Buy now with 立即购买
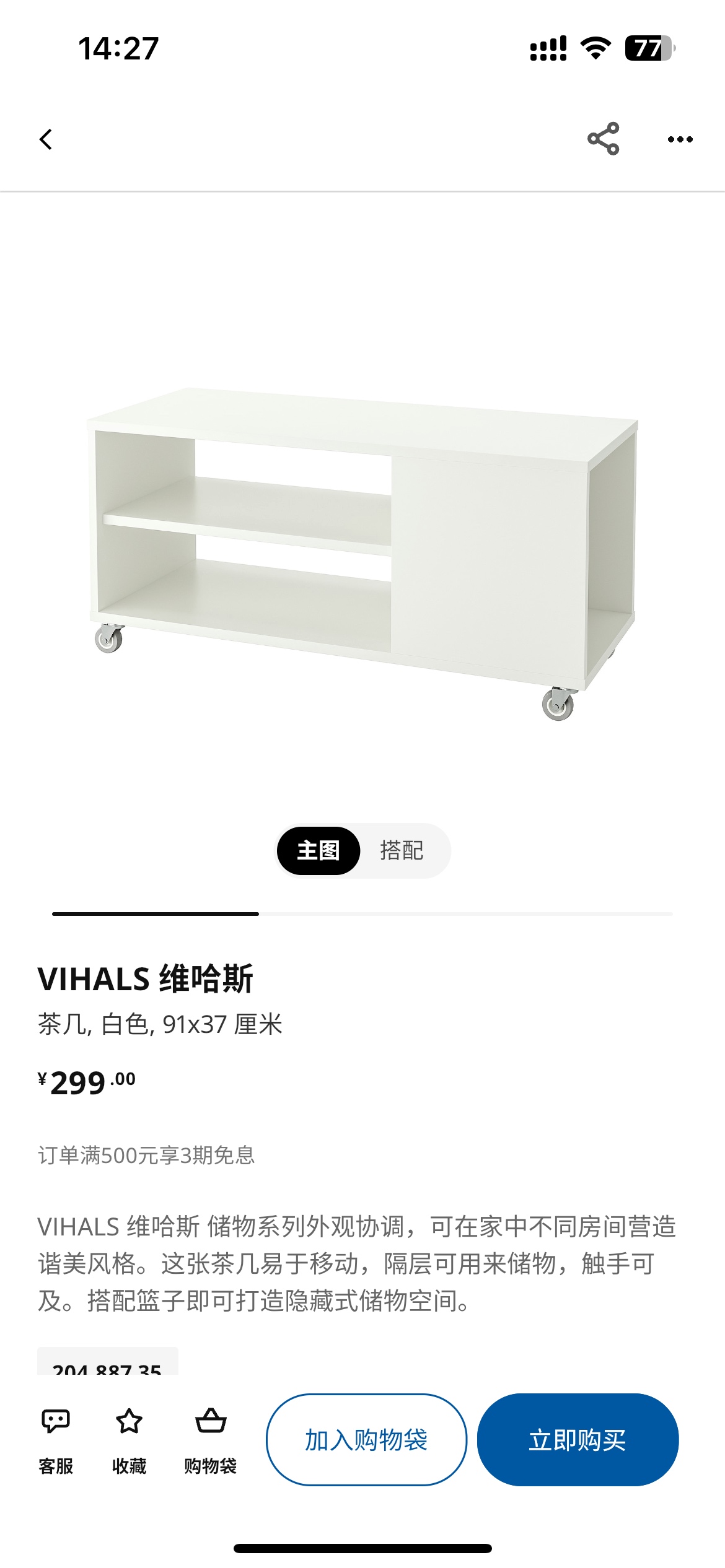725x1568 pixels. [578, 1440]
